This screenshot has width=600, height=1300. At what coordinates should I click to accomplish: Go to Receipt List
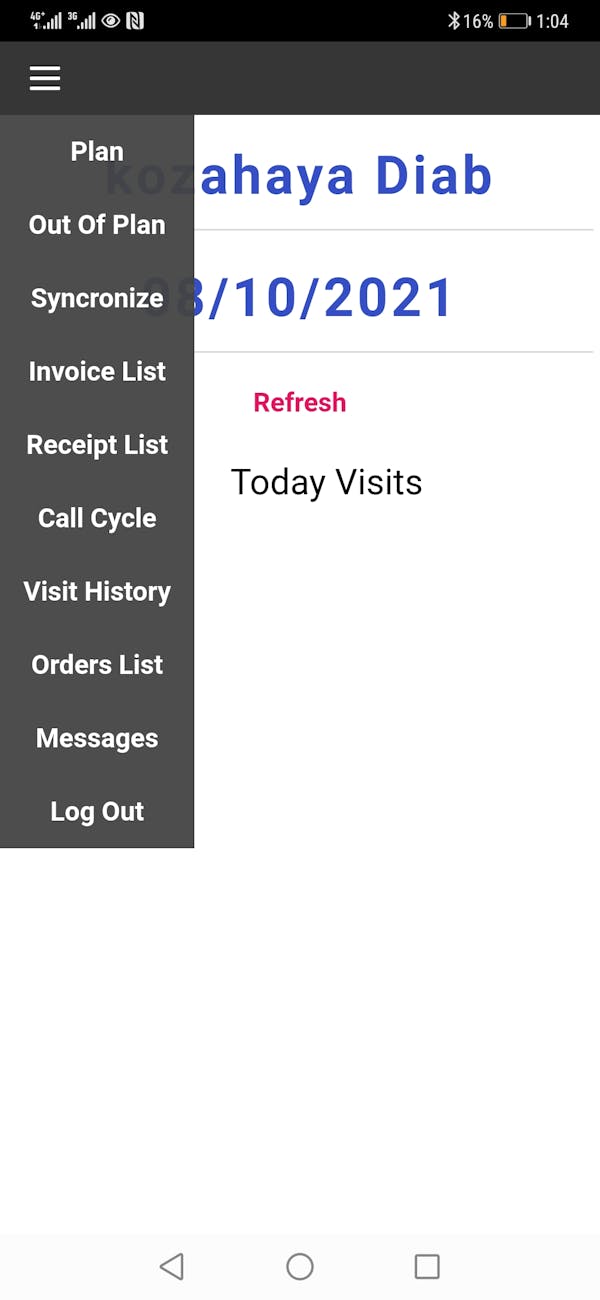pyautogui.click(x=97, y=445)
